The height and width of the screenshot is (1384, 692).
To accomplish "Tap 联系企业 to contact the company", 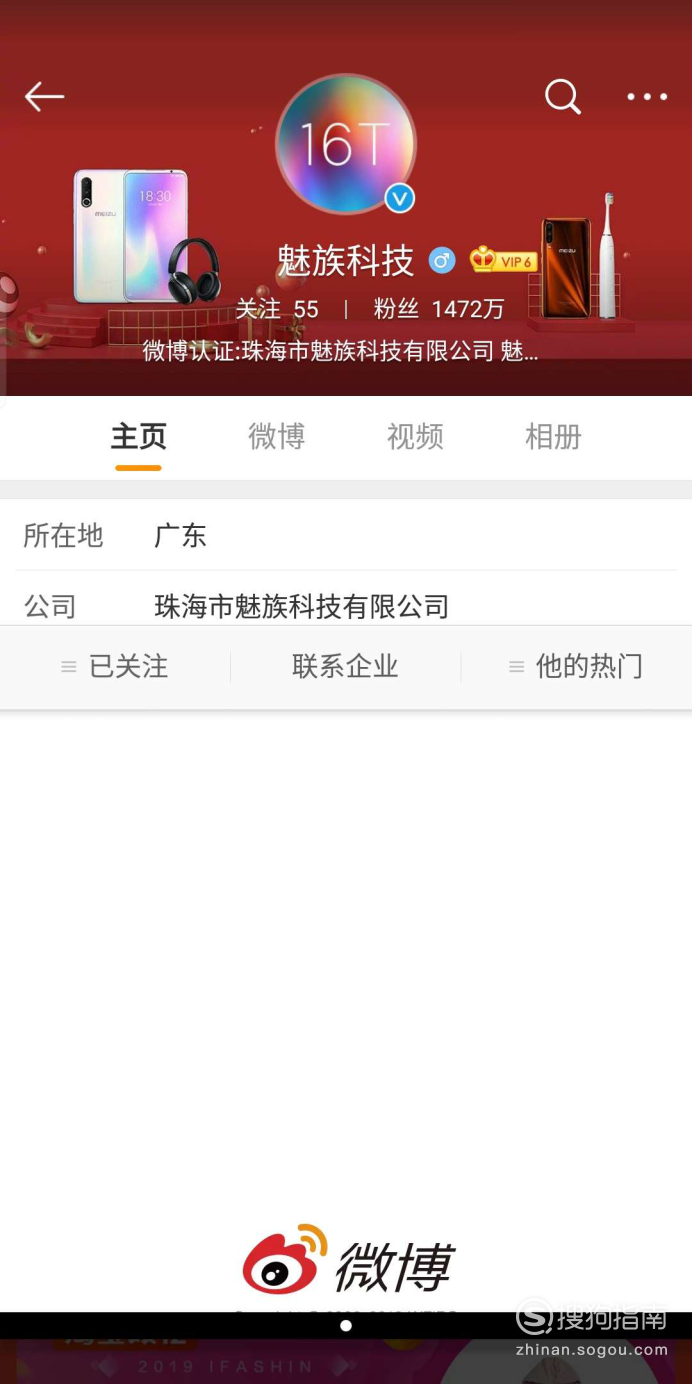I will [345, 667].
